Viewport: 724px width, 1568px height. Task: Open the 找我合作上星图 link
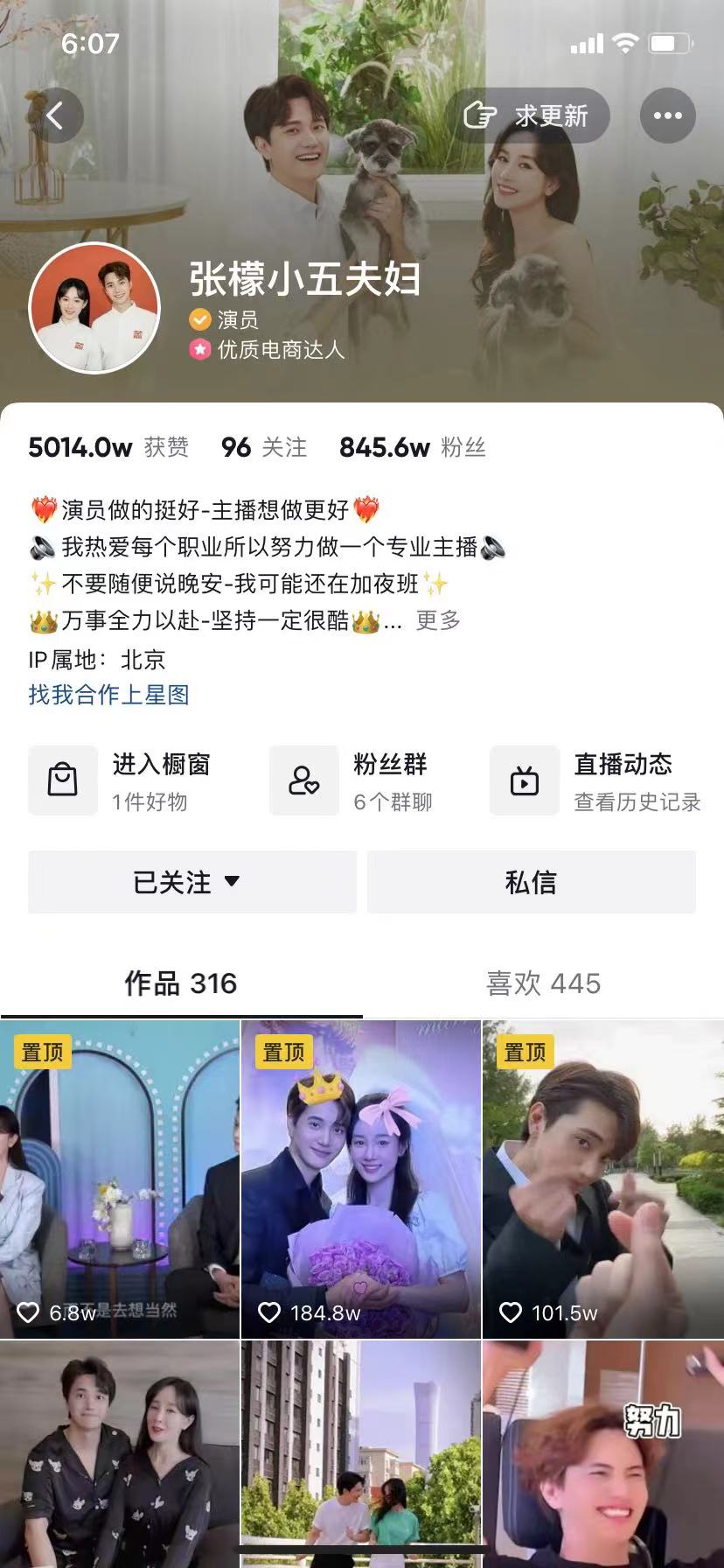(108, 695)
